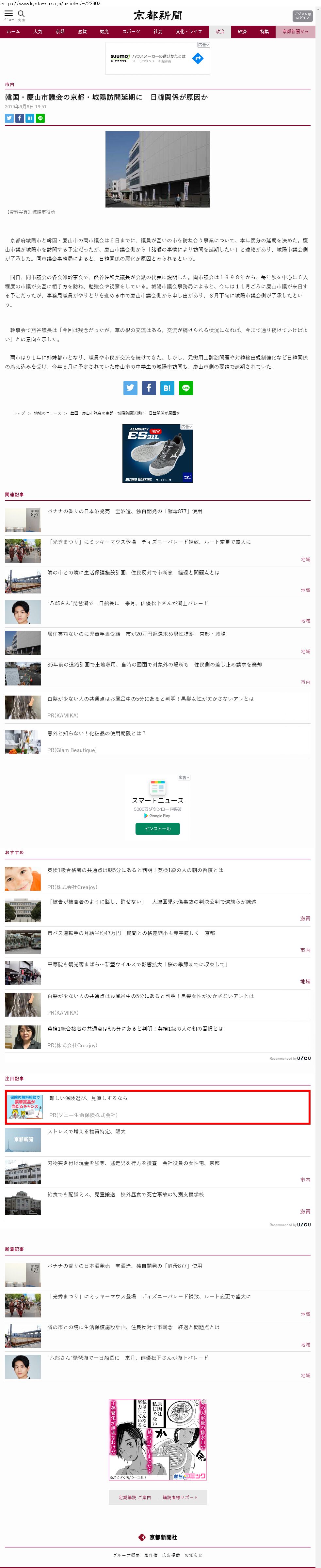Open the ストレスで増える物質特定、阪大 article
Viewport: 321px width, 1568px height.
pyautogui.click(x=87, y=1131)
